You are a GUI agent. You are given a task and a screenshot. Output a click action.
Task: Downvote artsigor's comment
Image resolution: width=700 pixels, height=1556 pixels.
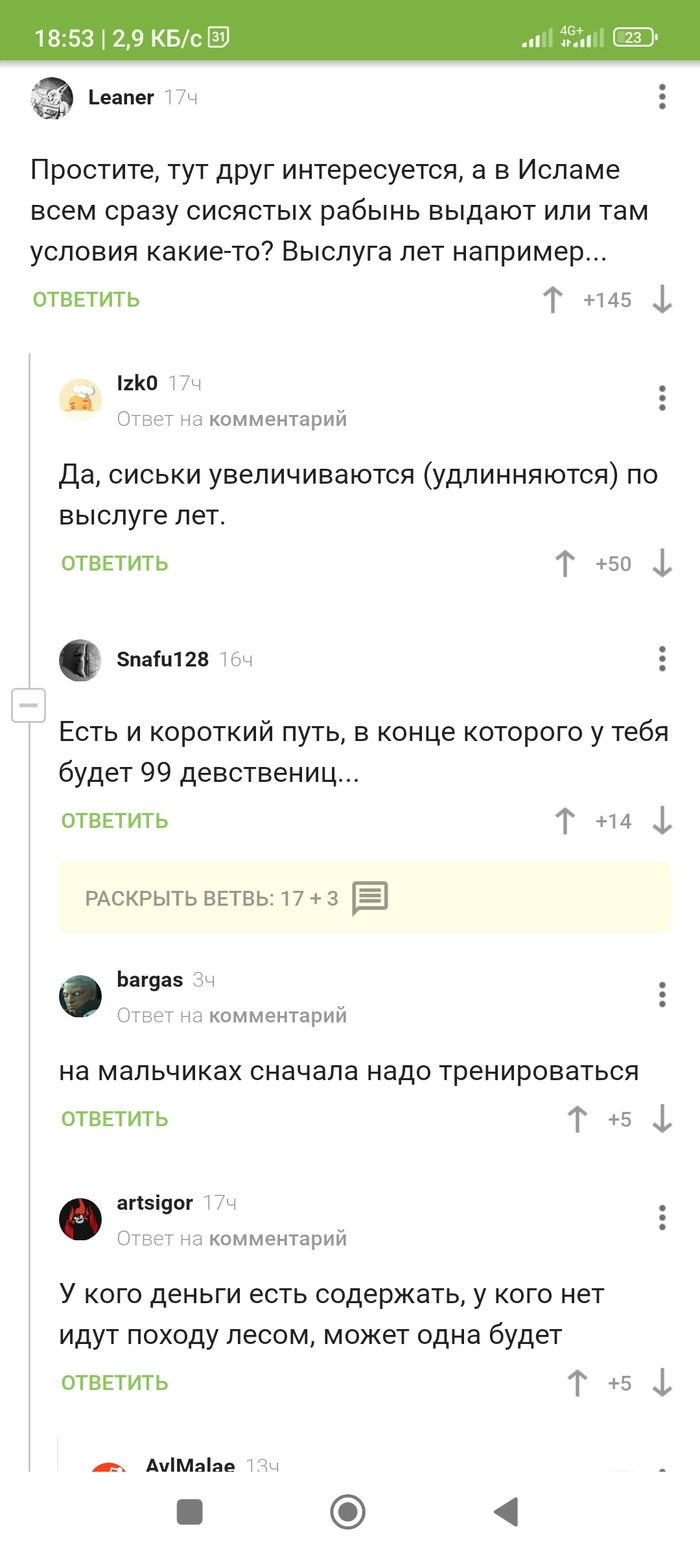point(662,1383)
